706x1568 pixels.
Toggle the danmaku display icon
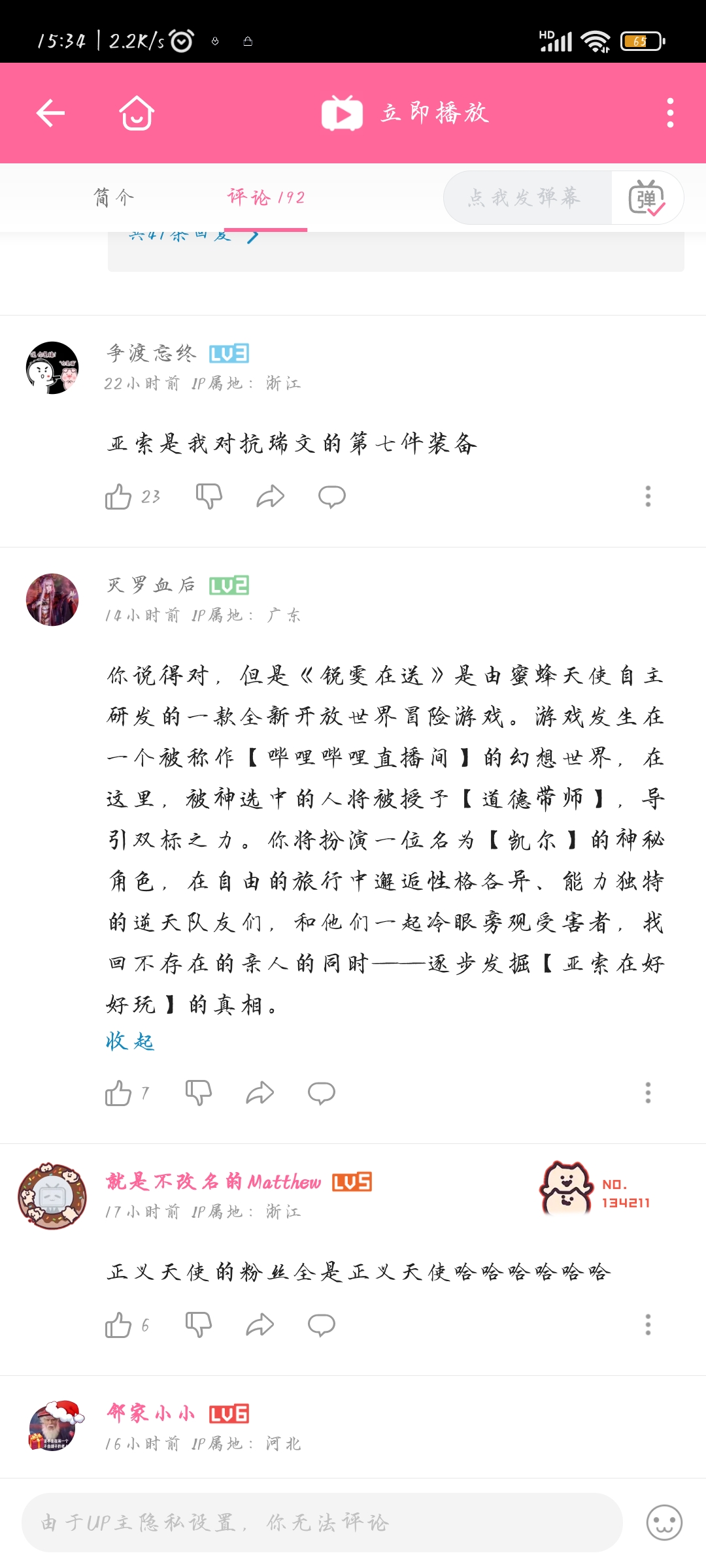pos(647,198)
